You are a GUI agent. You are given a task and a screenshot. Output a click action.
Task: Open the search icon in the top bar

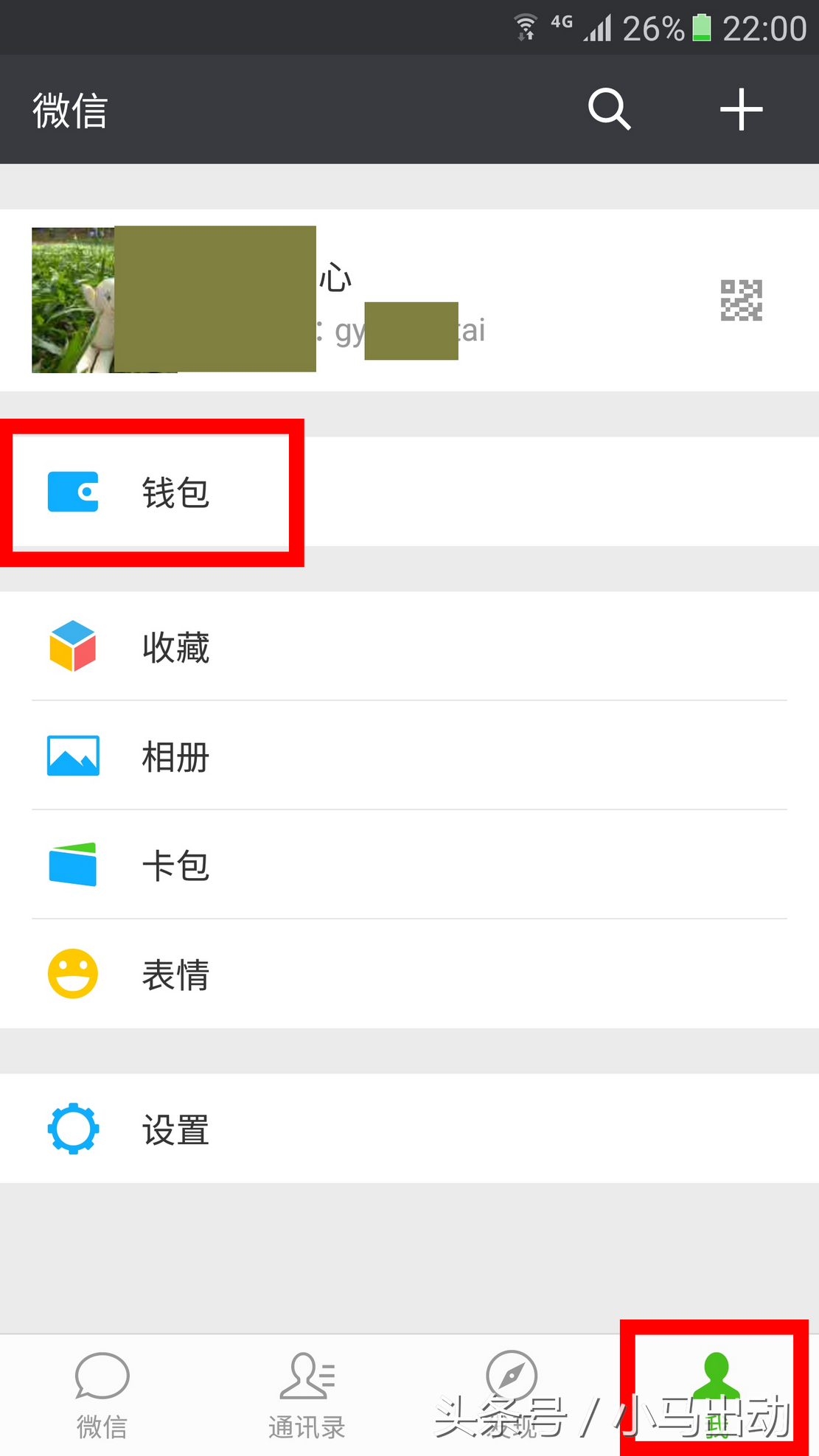609,109
